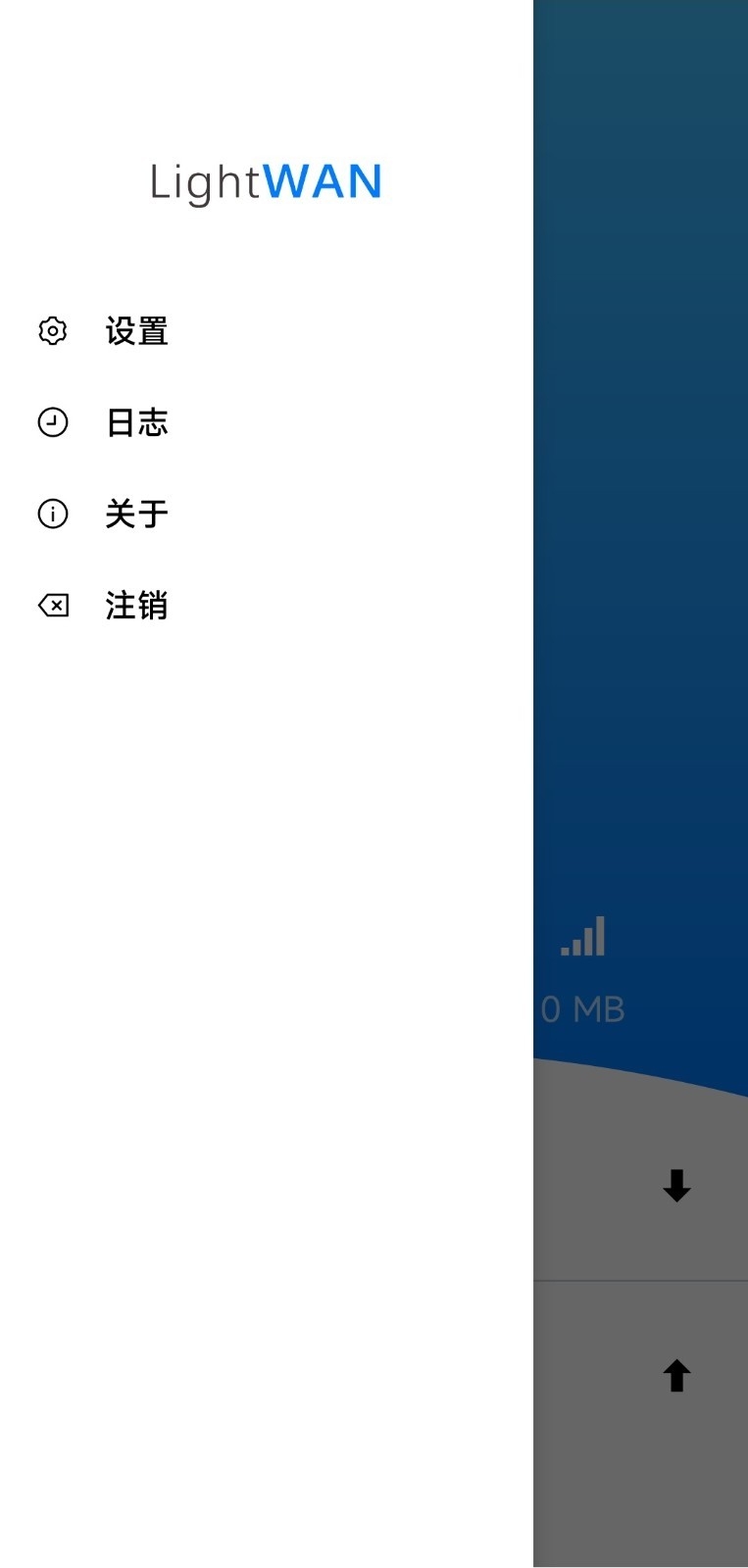Tap the blue WAN text in logo
748x1568 pixels.
pyautogui.click(x=323, y=182)
